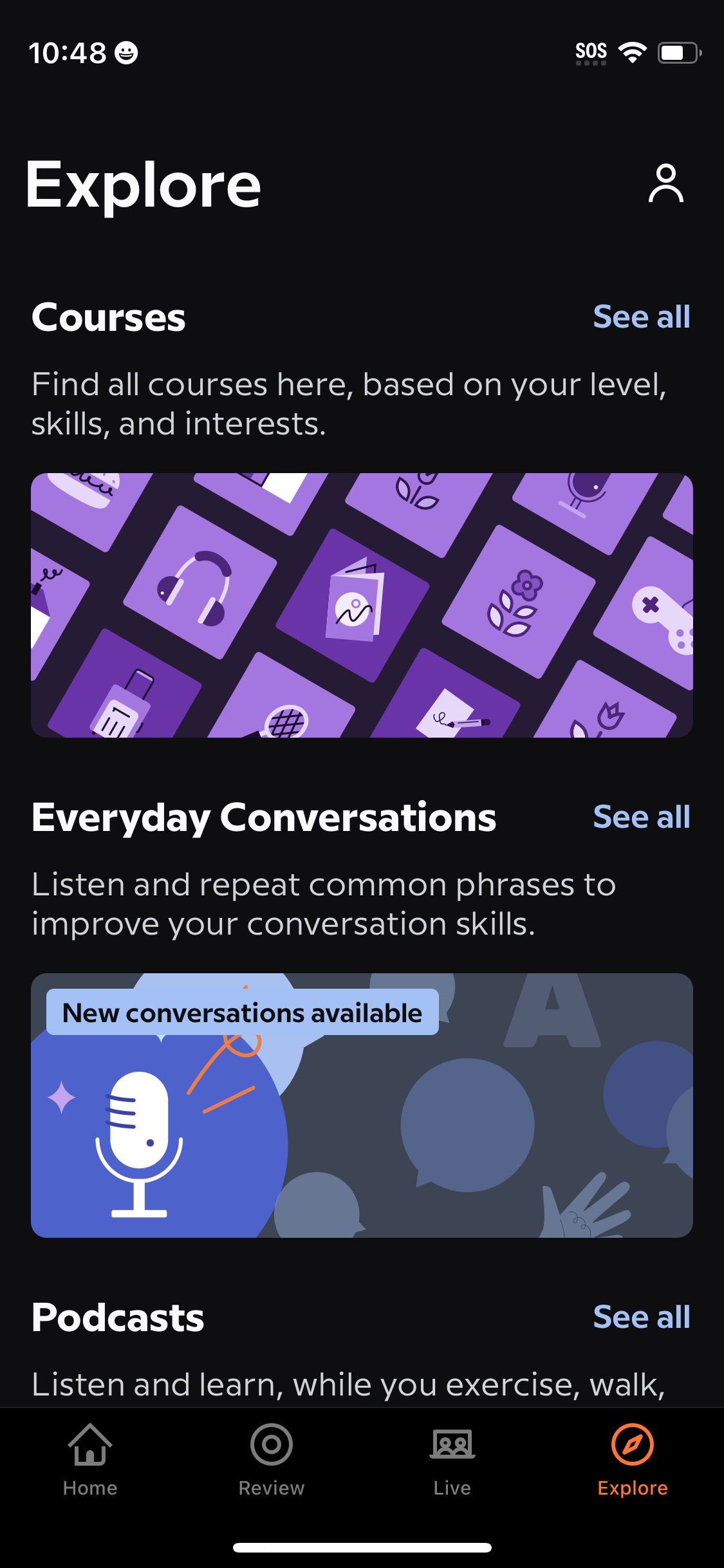Select the Podcasts section heading
The height and width of the screenshot is (1568, 724).
pos(118,1317)
